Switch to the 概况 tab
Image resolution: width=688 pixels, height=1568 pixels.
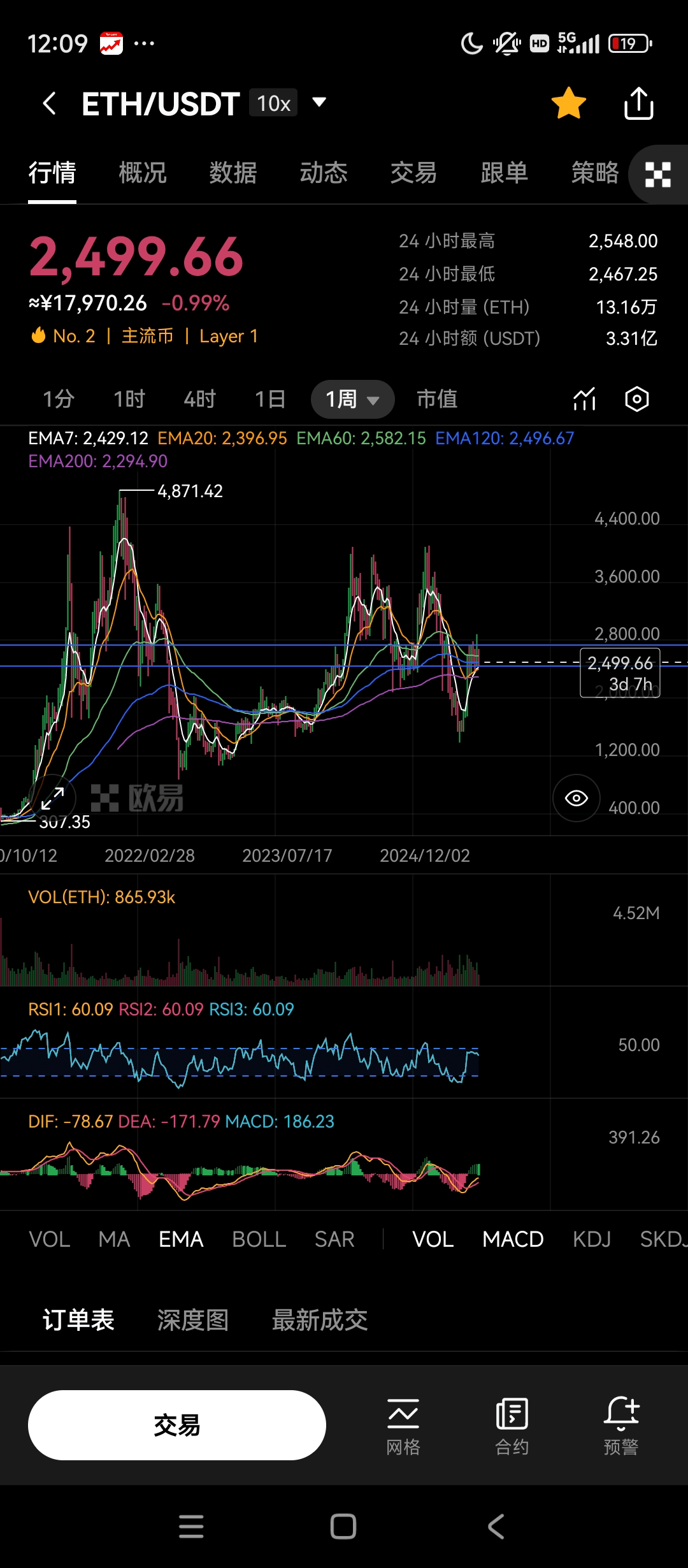click(143, 173)
